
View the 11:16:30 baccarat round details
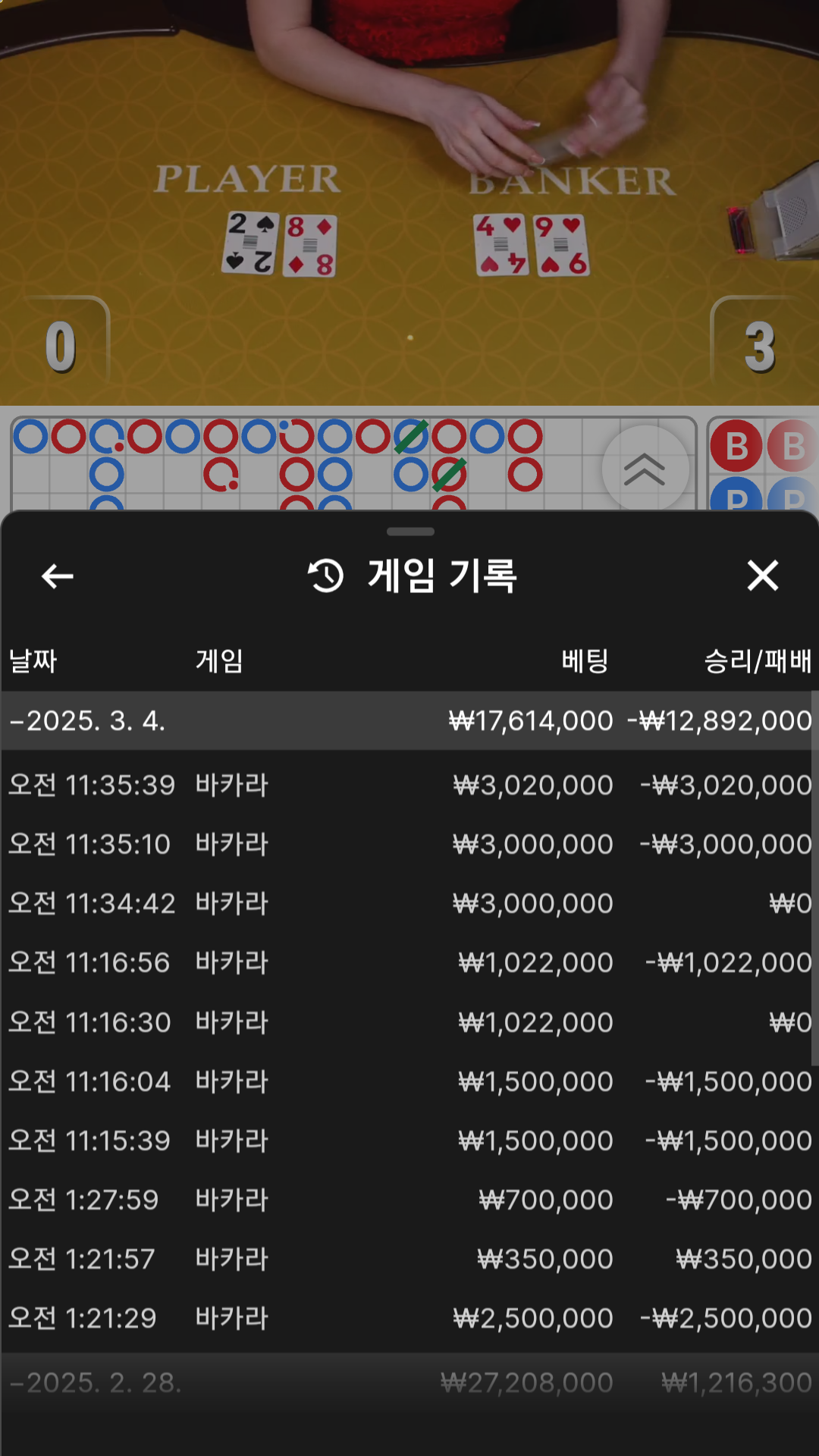(x=409, y=1022)
